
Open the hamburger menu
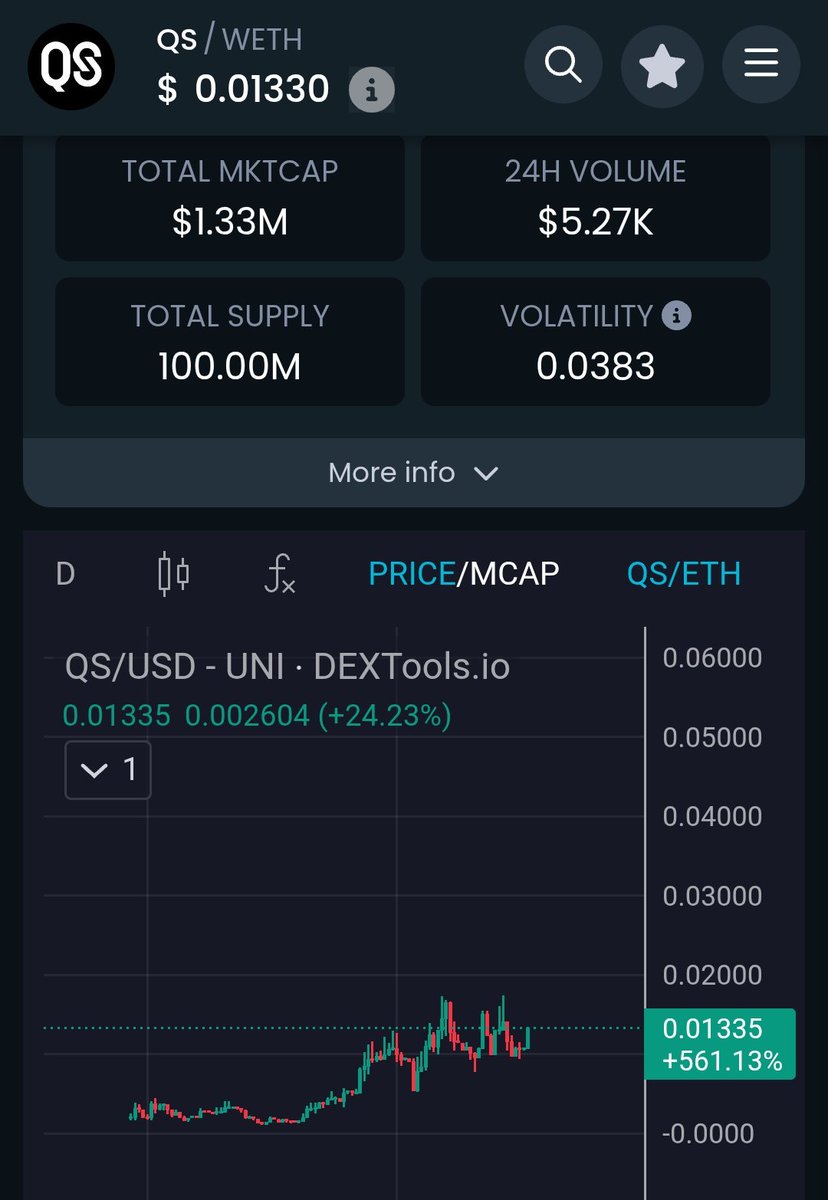point(761,65)
